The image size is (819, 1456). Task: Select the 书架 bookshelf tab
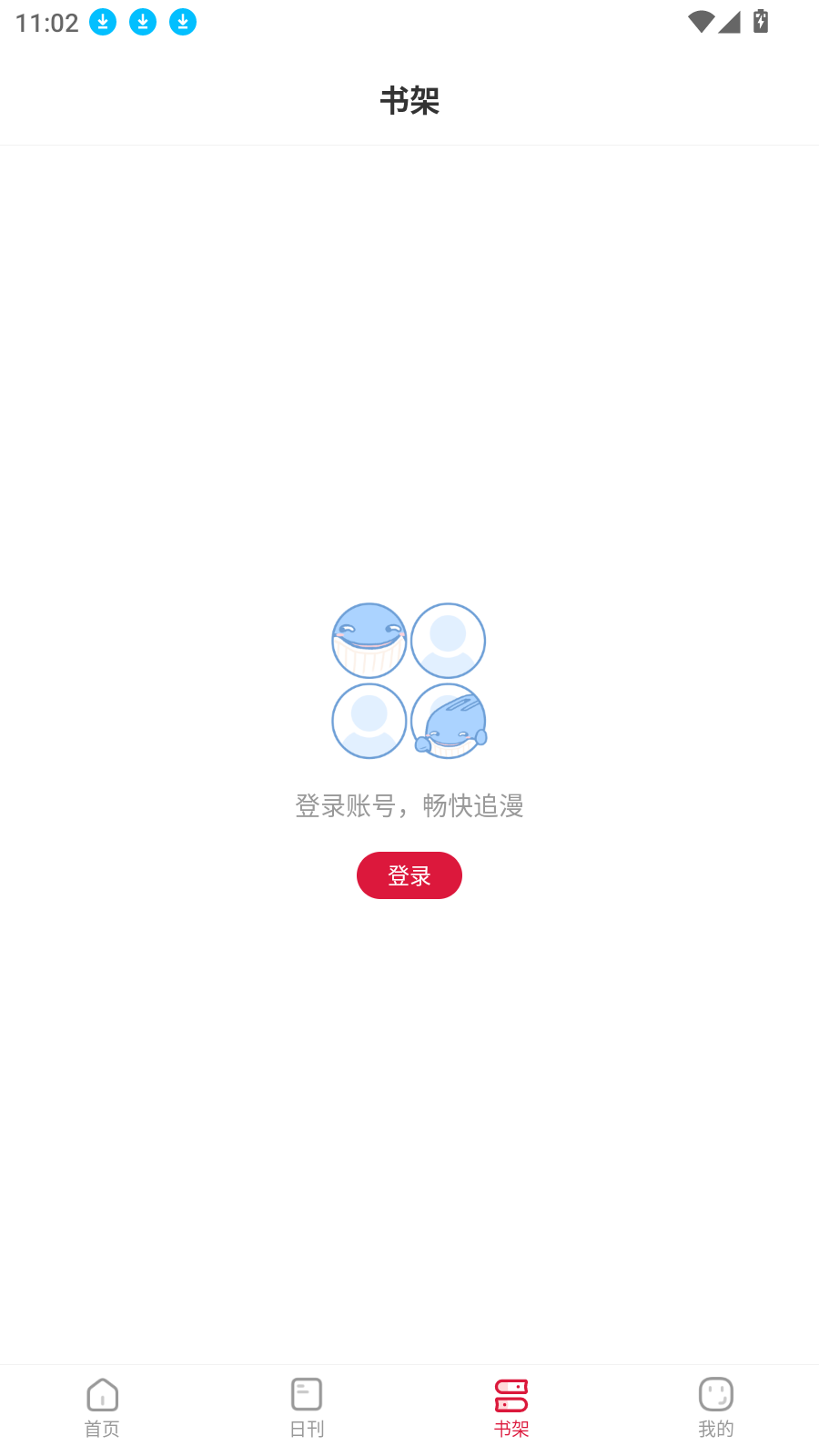(x=511, y=1409)
